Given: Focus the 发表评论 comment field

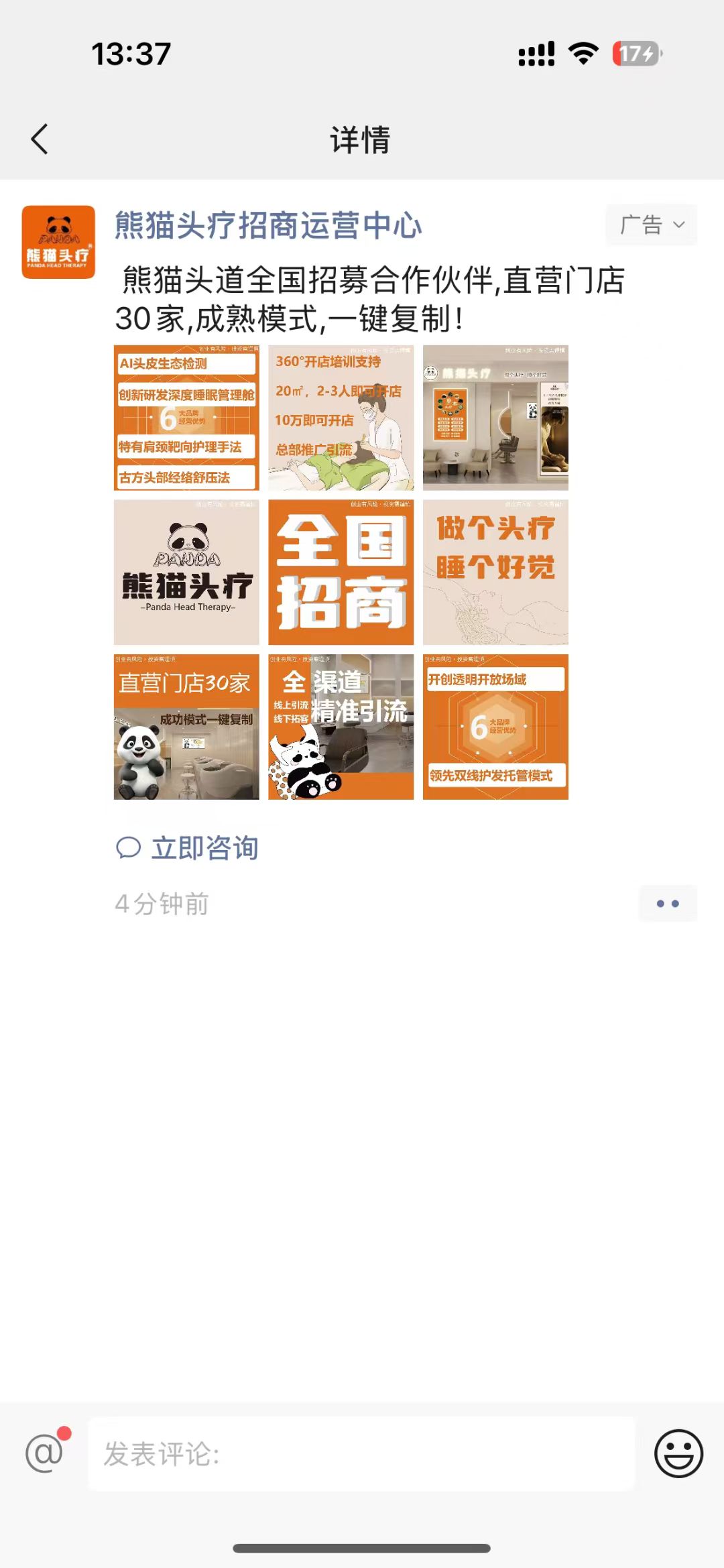Looking at the screenshot, I should pos(361,1454).
